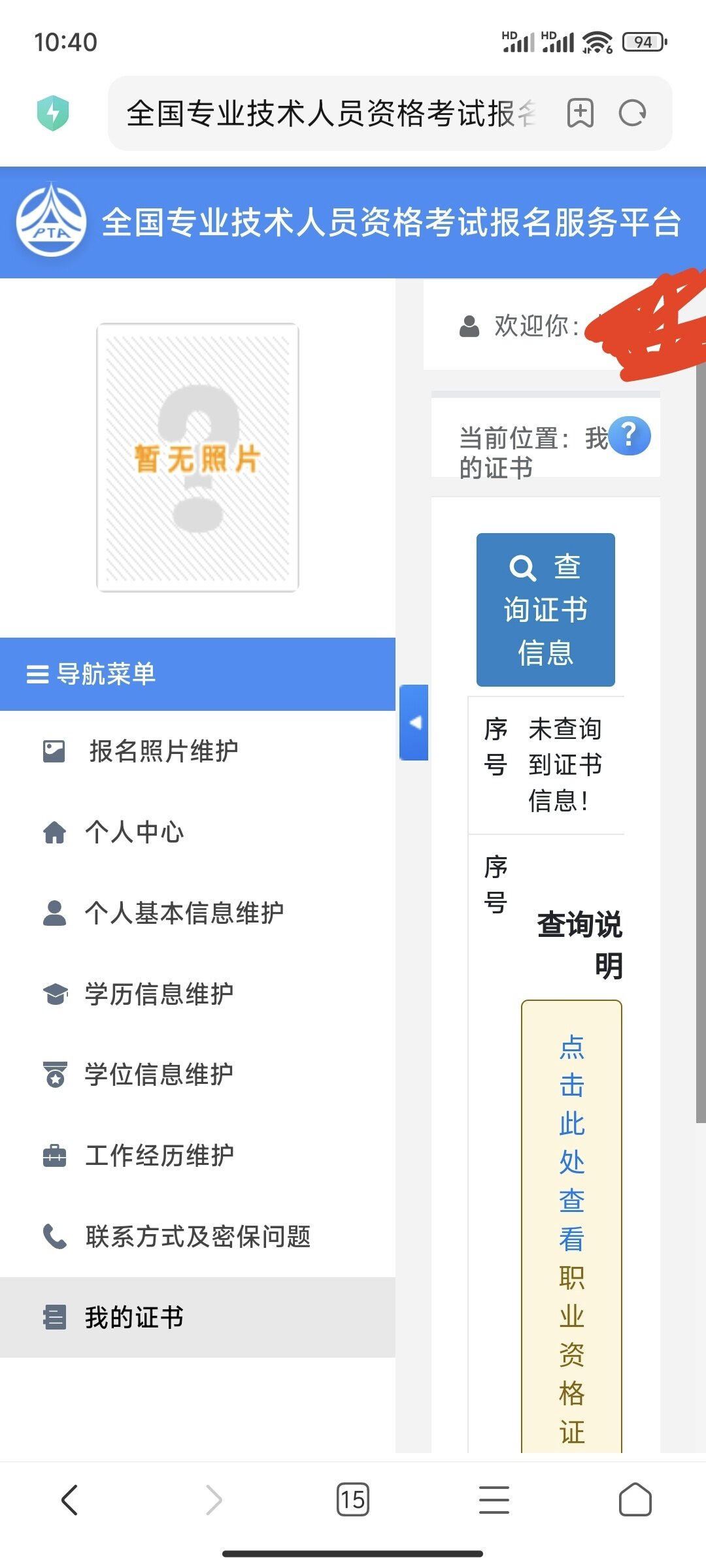
Task: Open the browser menu
Action: 494,1499
